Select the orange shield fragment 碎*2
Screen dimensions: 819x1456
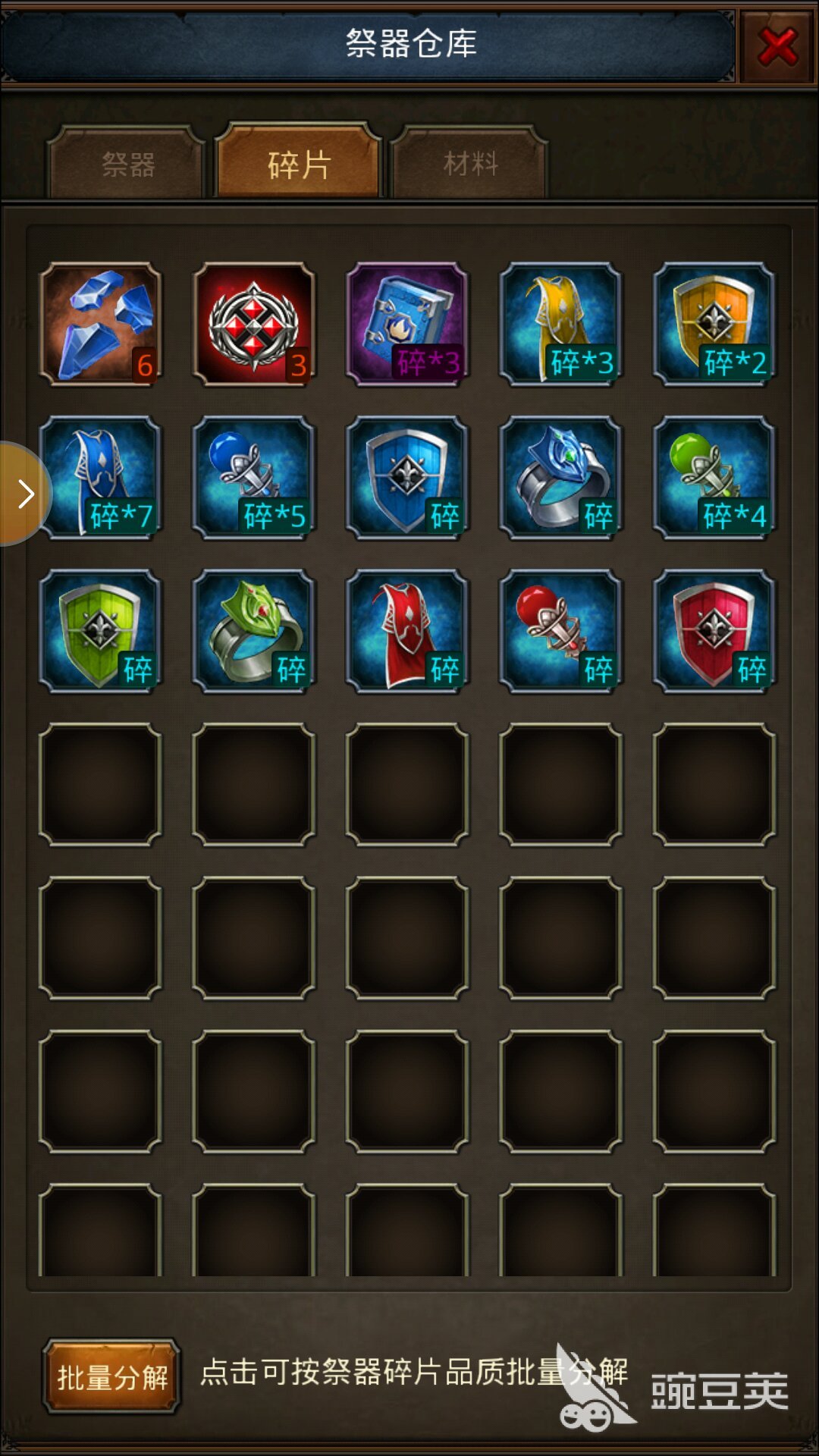pos(714,325)
